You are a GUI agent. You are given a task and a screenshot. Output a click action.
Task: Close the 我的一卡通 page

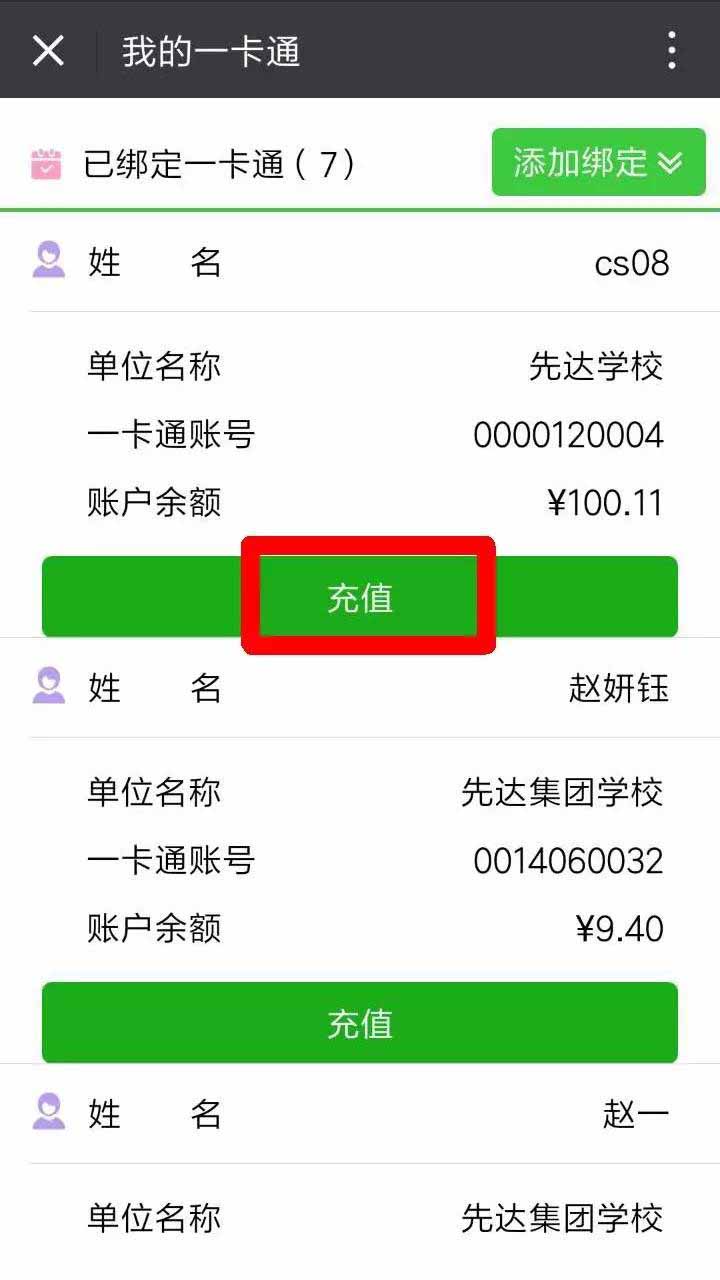(x=48, y=50)
